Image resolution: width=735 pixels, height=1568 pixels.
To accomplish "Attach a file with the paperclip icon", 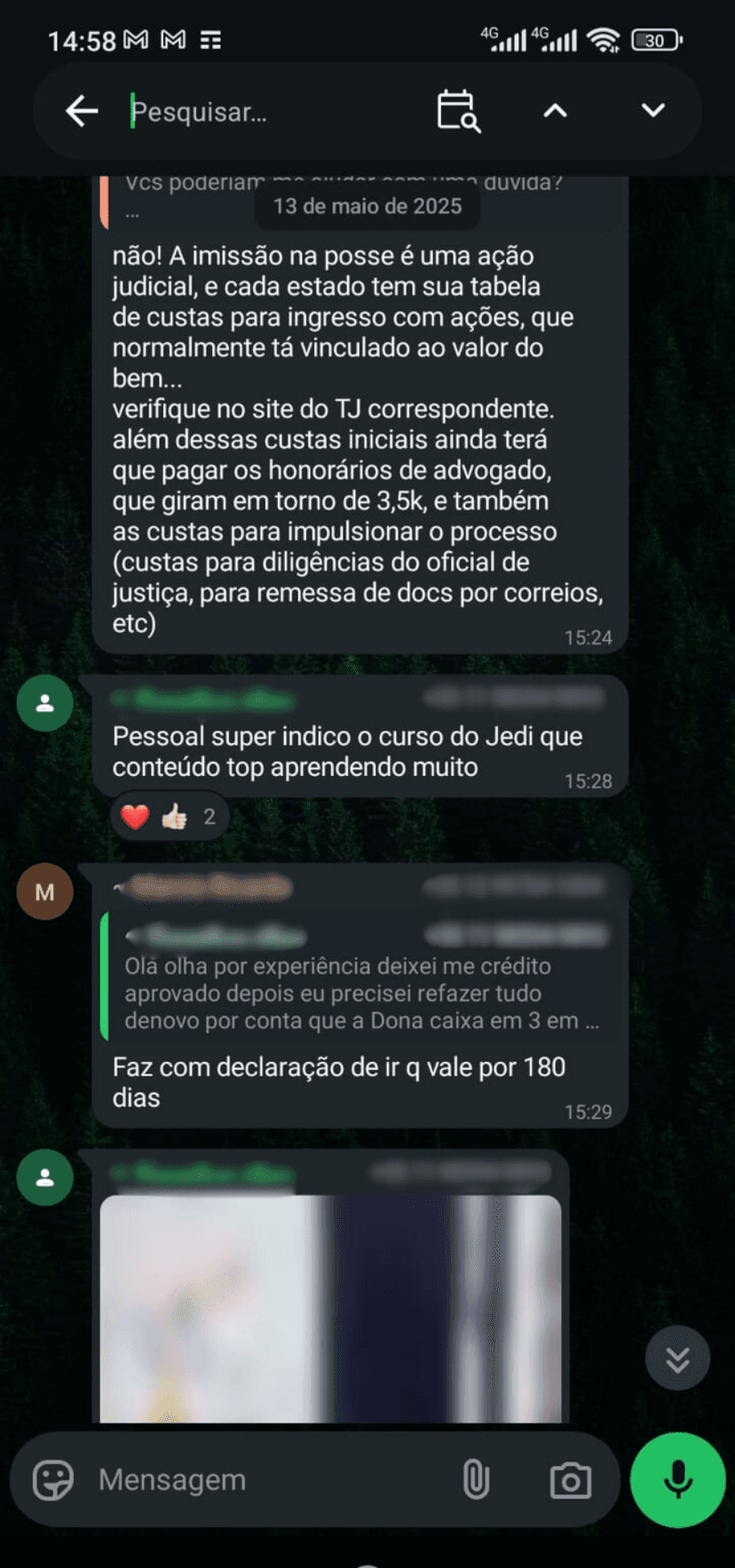I will 477,1479.
